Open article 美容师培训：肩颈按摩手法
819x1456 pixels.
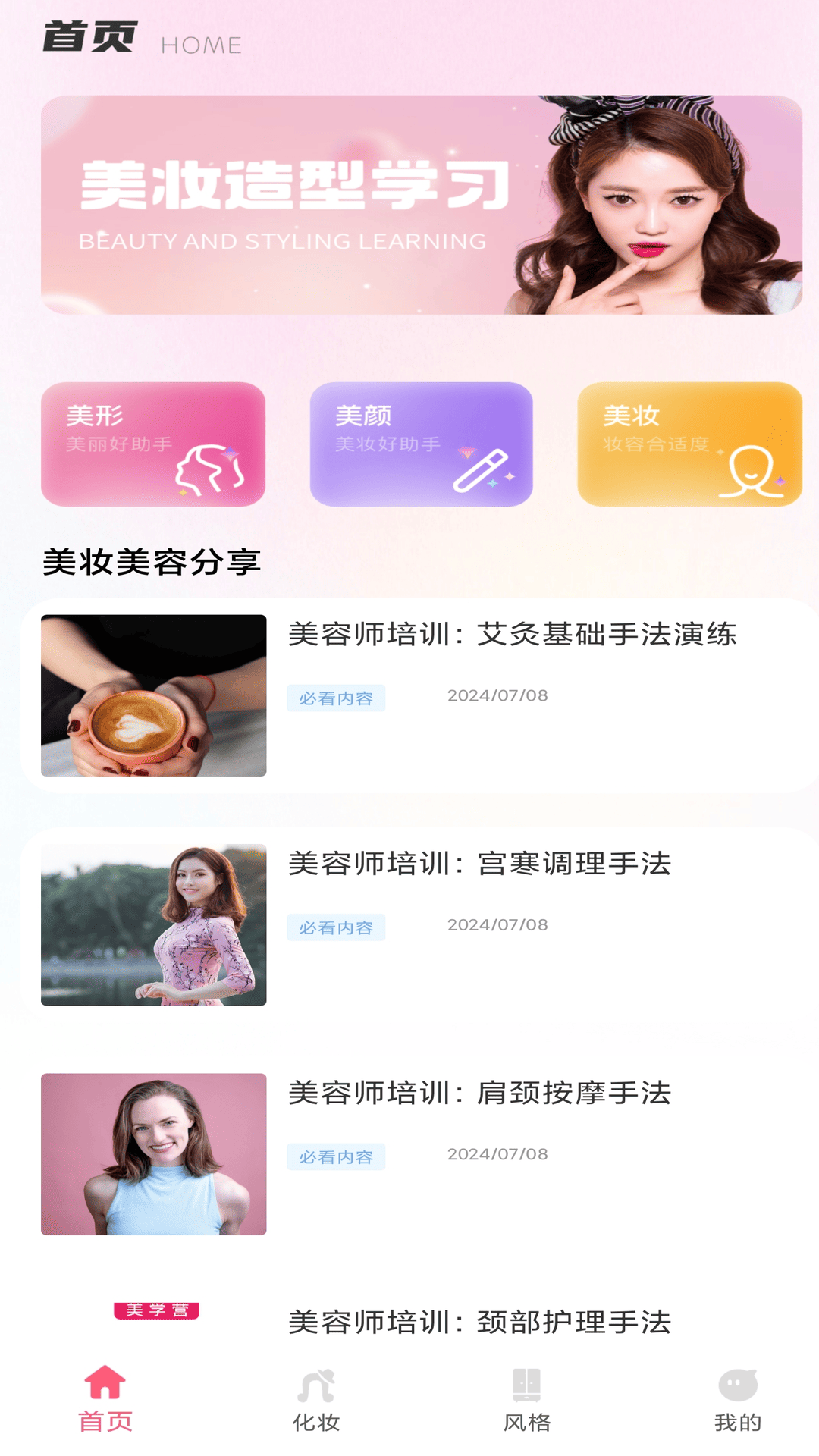click(x=481, y=1092)
